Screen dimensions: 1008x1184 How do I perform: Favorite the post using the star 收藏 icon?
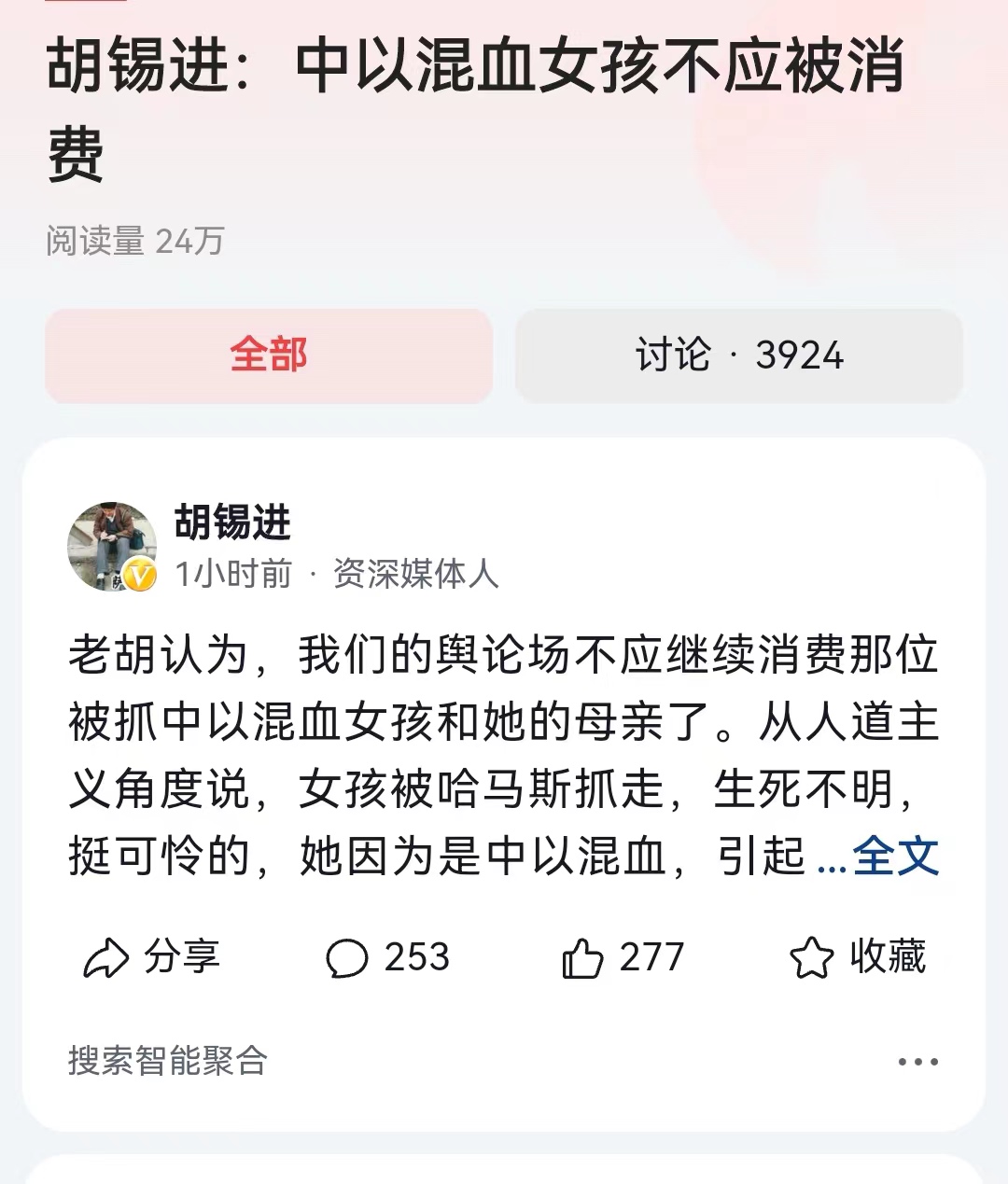[x=814, y=955]
